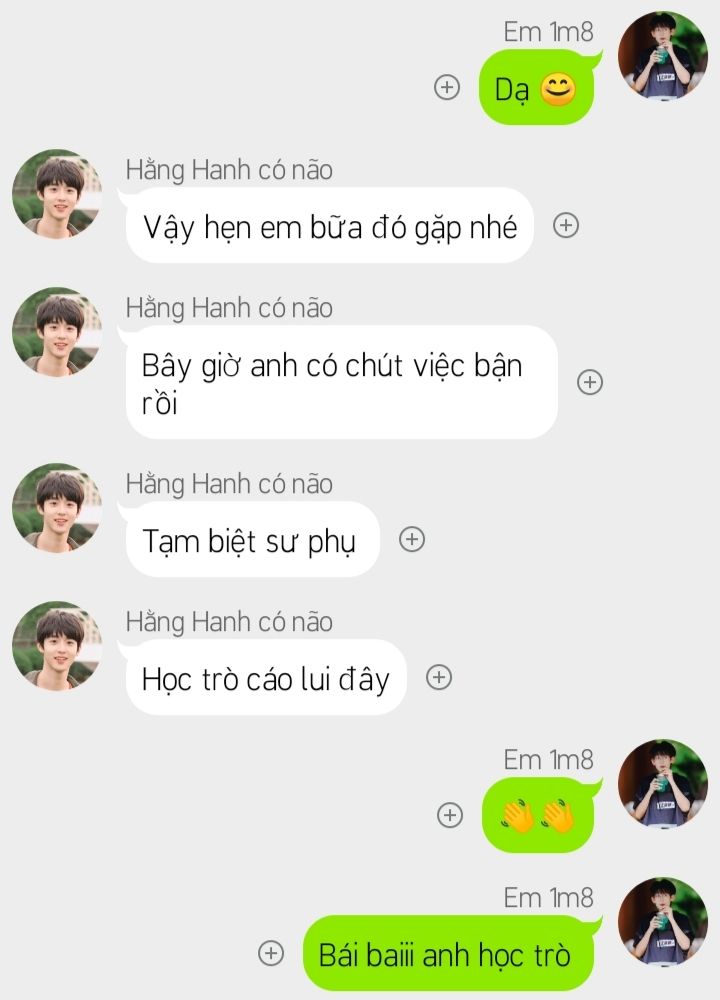React to "Bây giờ anh có chút việc bận rồi"
This screenshot has height=1000, width=720.
(x=590, y=382)
